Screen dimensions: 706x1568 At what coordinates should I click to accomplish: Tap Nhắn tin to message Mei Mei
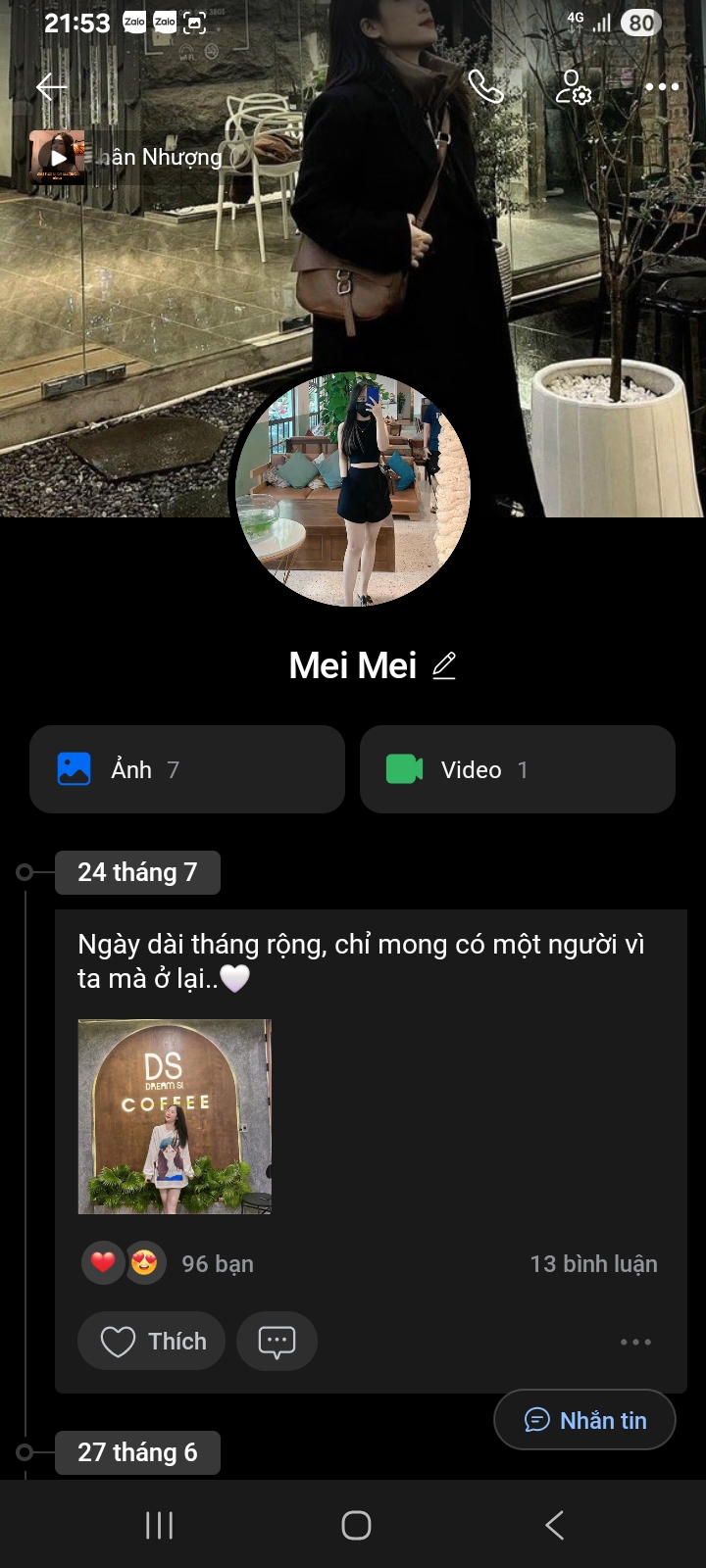[584, 1419]
